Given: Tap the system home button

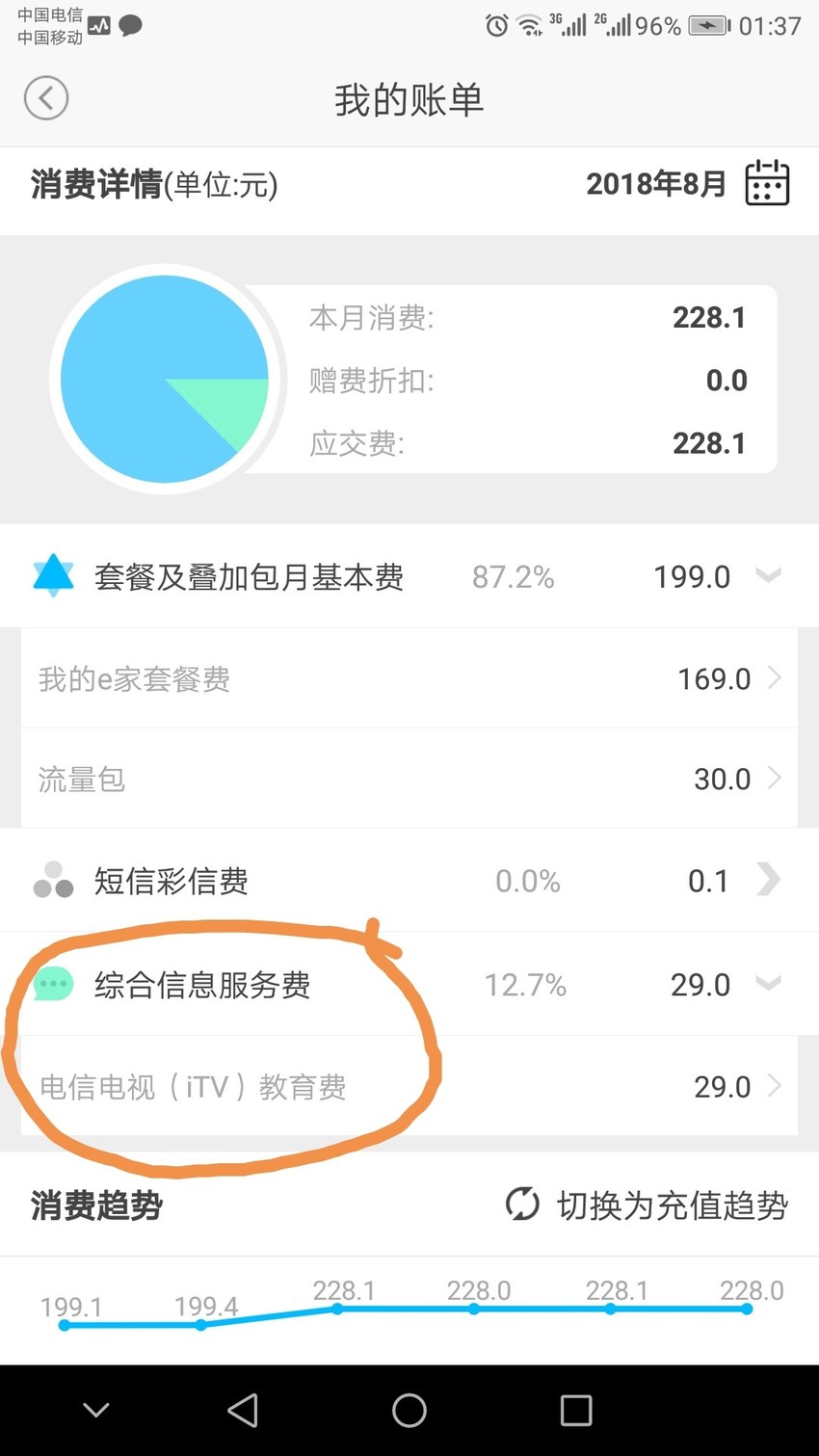Looking at the screenshot, I should tap(409, 1411).
